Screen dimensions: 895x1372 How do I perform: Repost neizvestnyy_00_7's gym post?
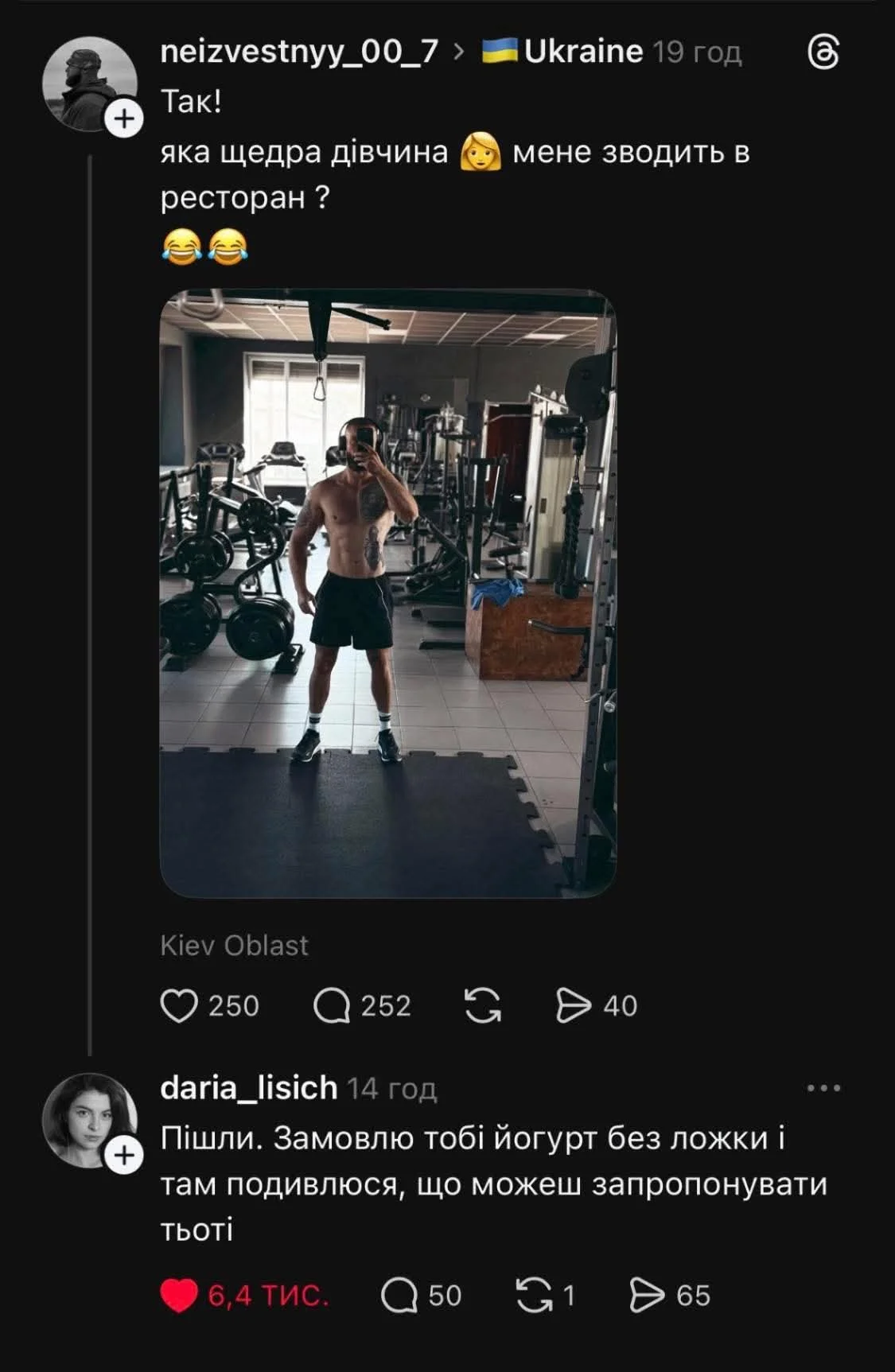click(x=482, y=1006)
